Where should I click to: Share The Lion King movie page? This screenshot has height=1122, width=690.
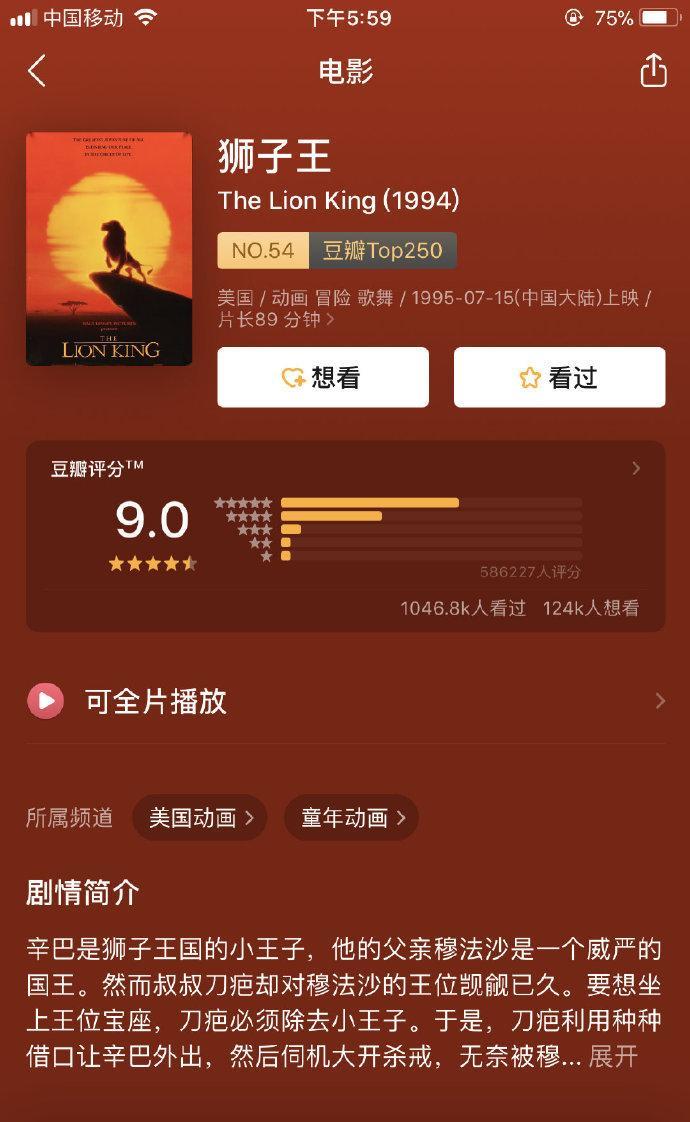coord(652,71)
